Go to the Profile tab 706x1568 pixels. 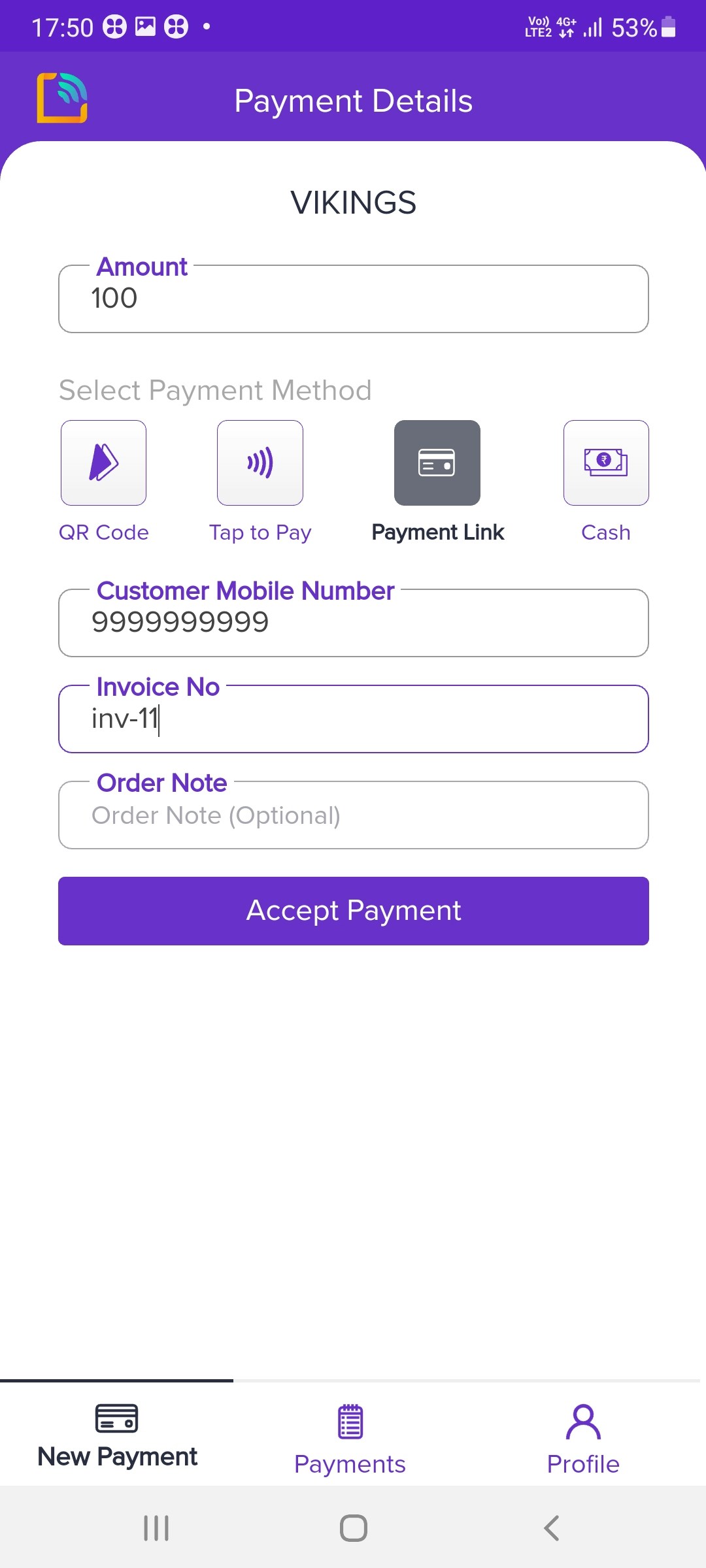(x=583, y=1436)
